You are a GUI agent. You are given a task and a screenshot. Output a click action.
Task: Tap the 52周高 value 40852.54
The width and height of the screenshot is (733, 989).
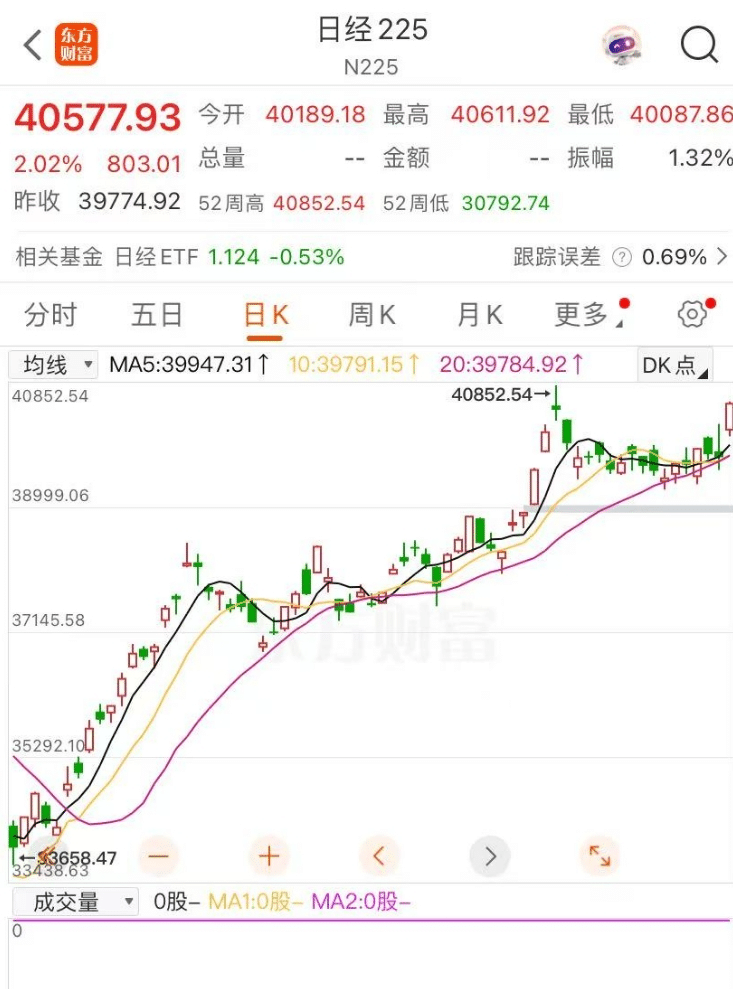[x=319, y=201]
